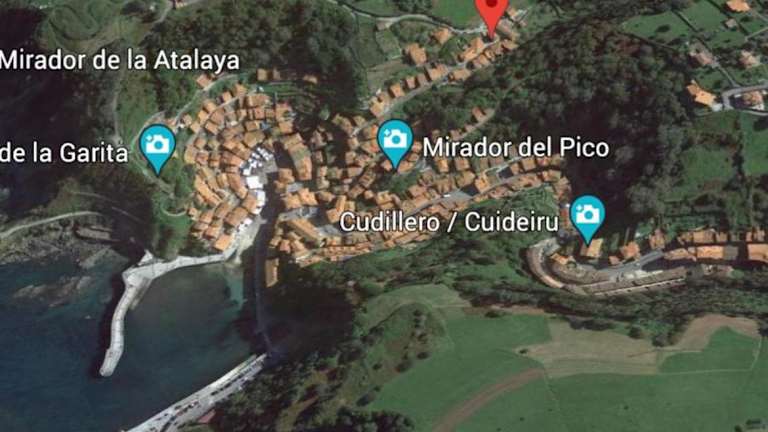Open the camera marker beside Cudillero / Cuideiru label

(588, 213)
